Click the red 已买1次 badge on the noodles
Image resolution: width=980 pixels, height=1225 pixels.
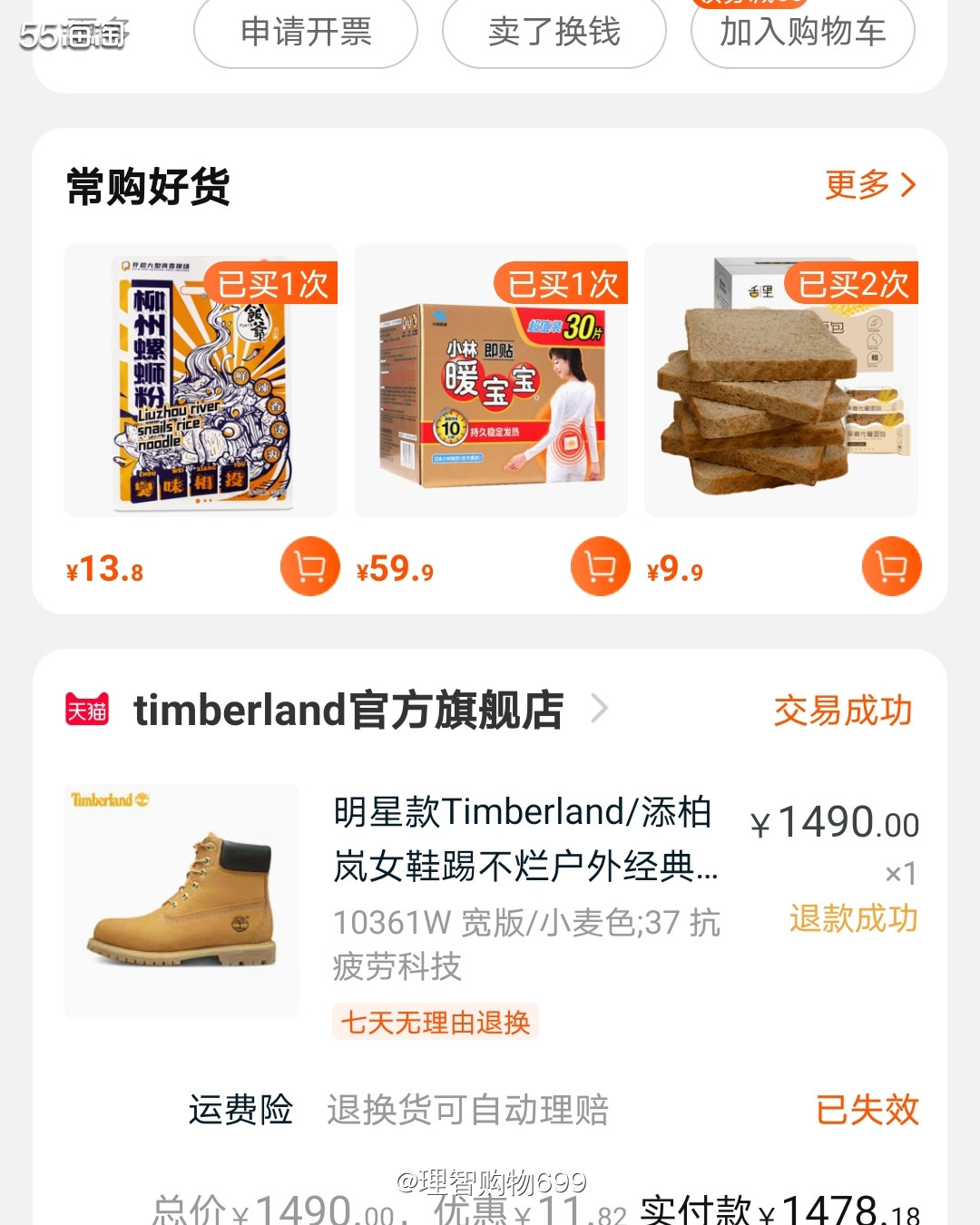(x=273, y=284)
